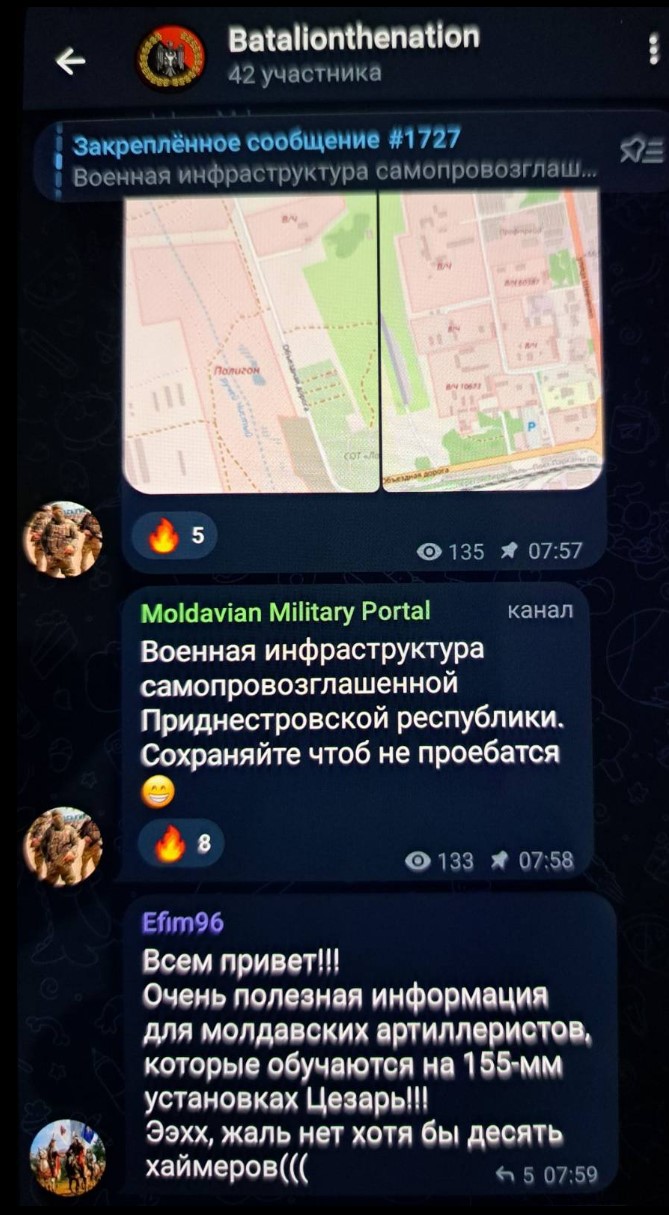
Task: Open Efim96's profile name
Action: 184,922
